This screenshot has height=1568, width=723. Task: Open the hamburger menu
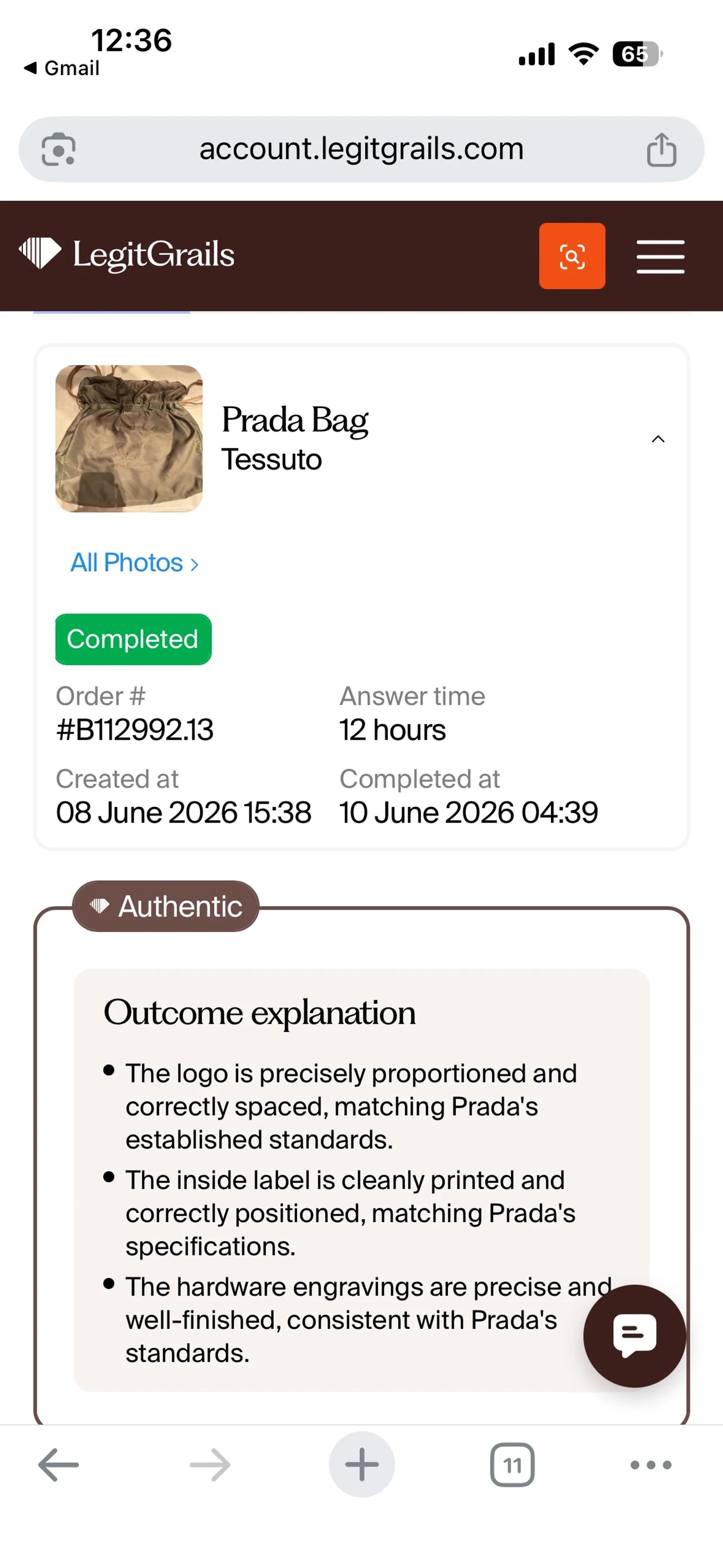[x=660, y=256]
